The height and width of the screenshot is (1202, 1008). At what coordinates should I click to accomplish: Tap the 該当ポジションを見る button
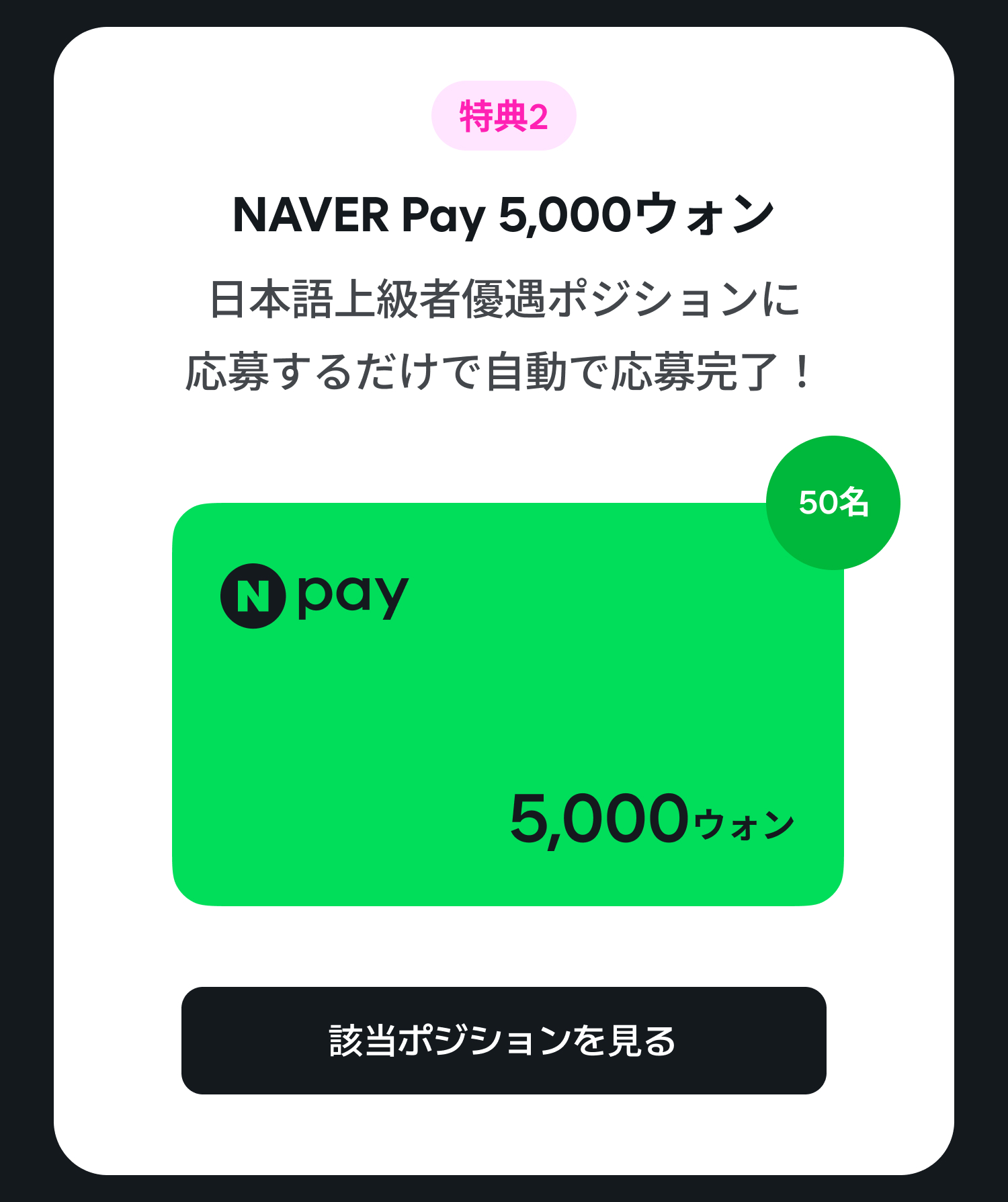click(x=503, y=1040)
